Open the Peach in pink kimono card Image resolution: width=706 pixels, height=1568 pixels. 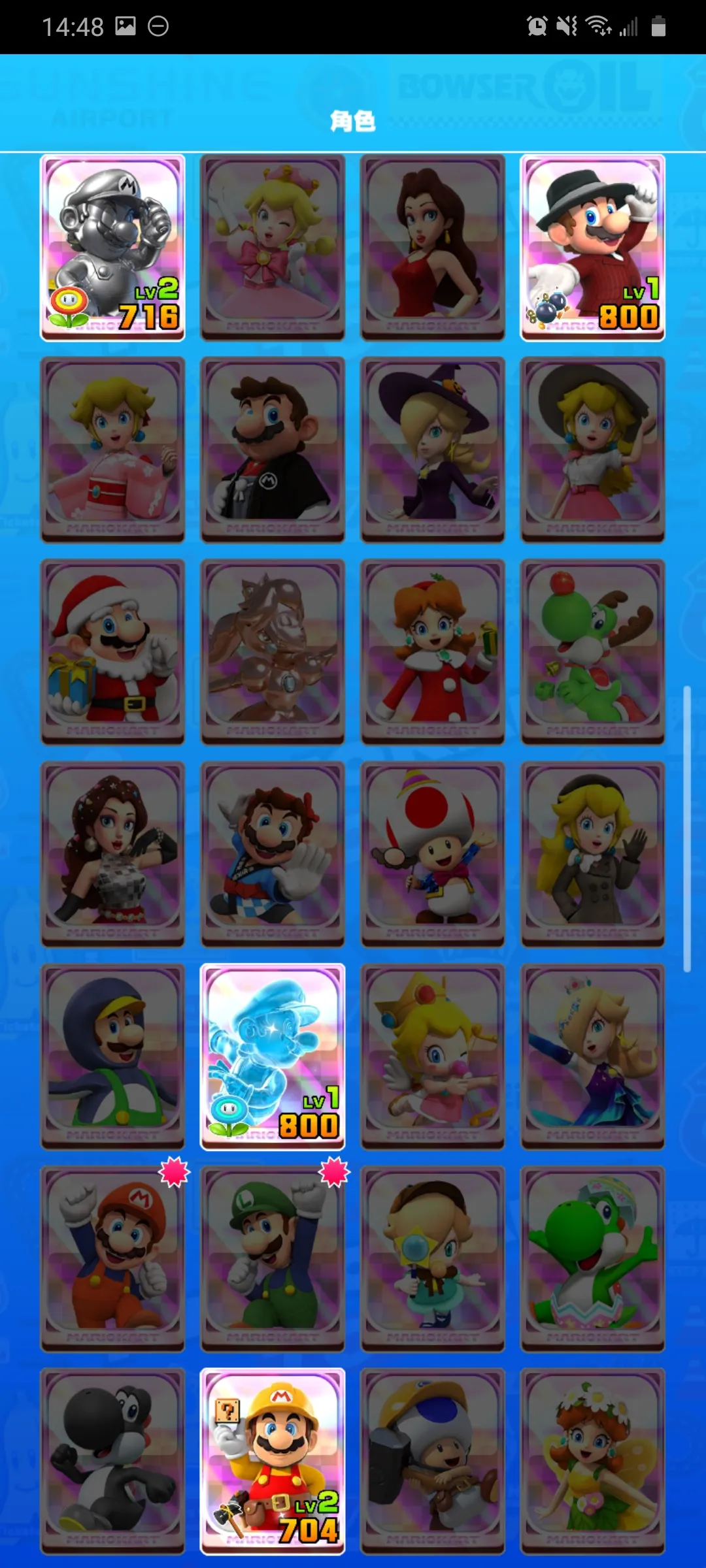point(112,449)
